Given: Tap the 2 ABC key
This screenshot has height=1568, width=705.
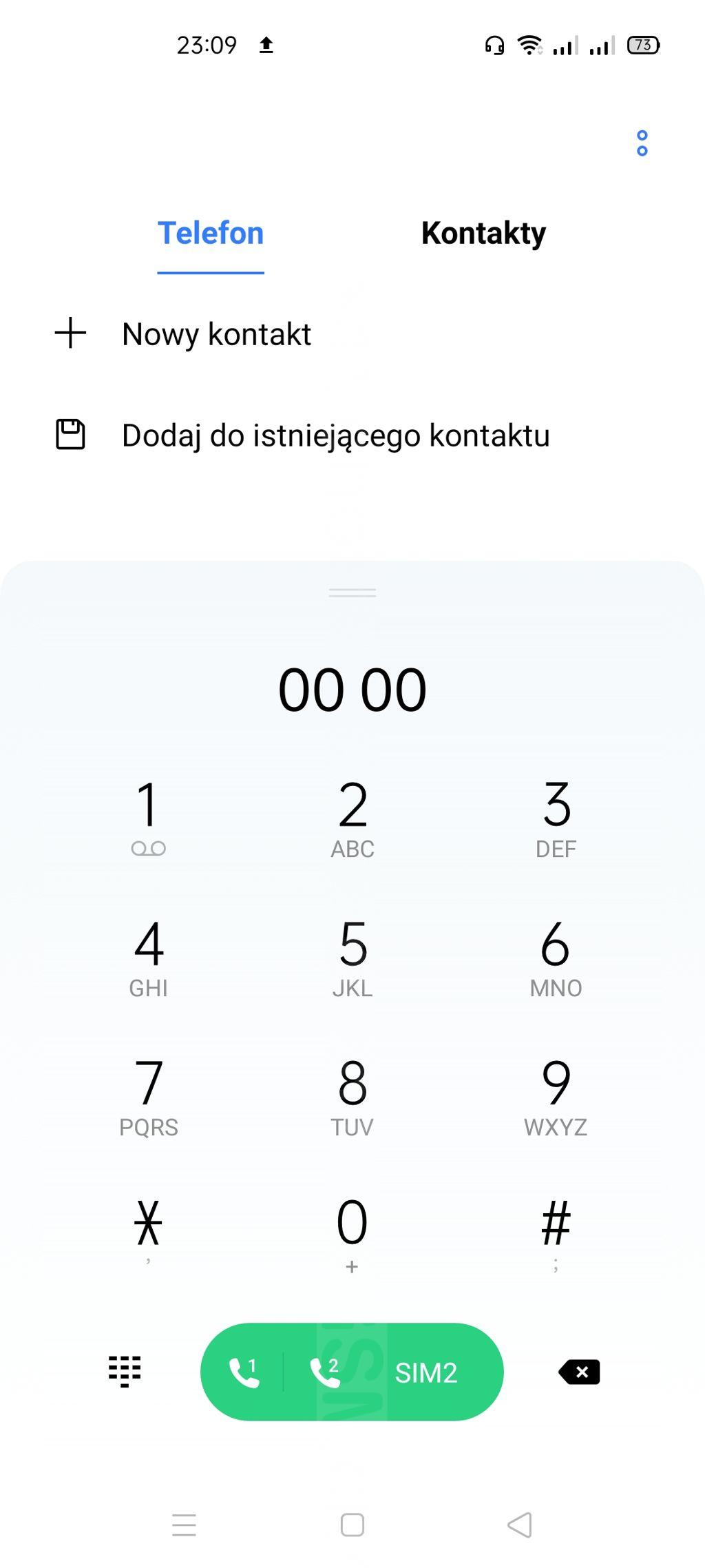Looking at the screenshot, I should [x=352, y=818].
